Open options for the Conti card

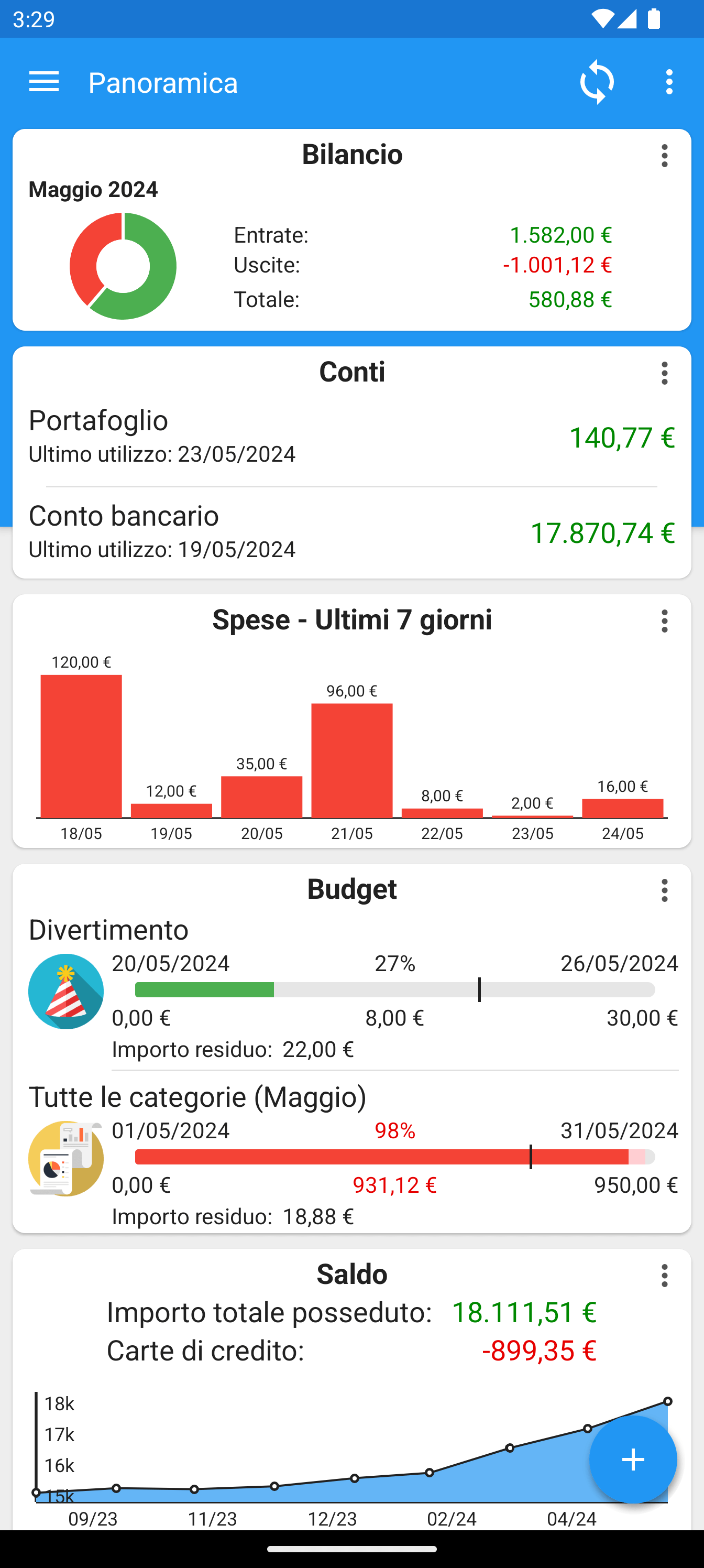pyautogui.click(x=664, y=373)
